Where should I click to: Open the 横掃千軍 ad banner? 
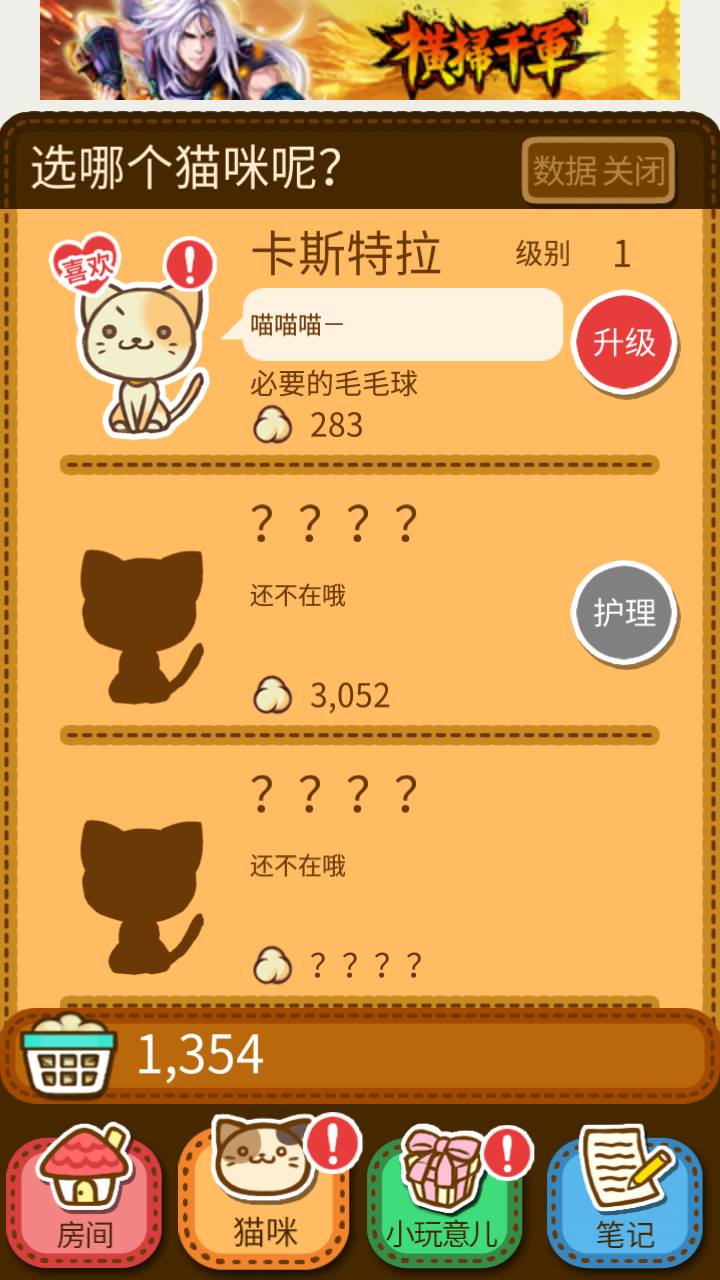(360, 50)
